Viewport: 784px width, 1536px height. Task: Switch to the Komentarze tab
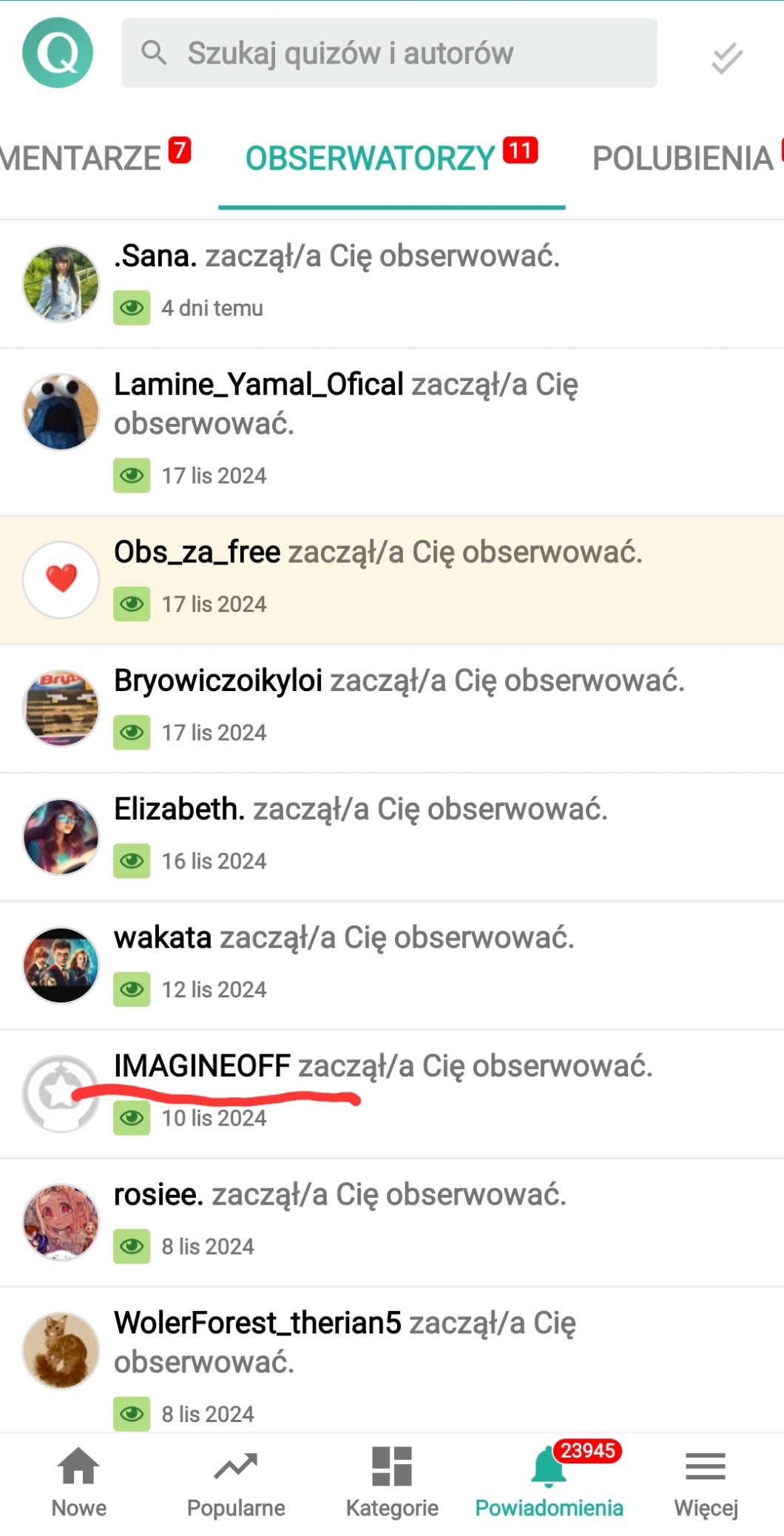pyautogui.click(x=81, y=158)
